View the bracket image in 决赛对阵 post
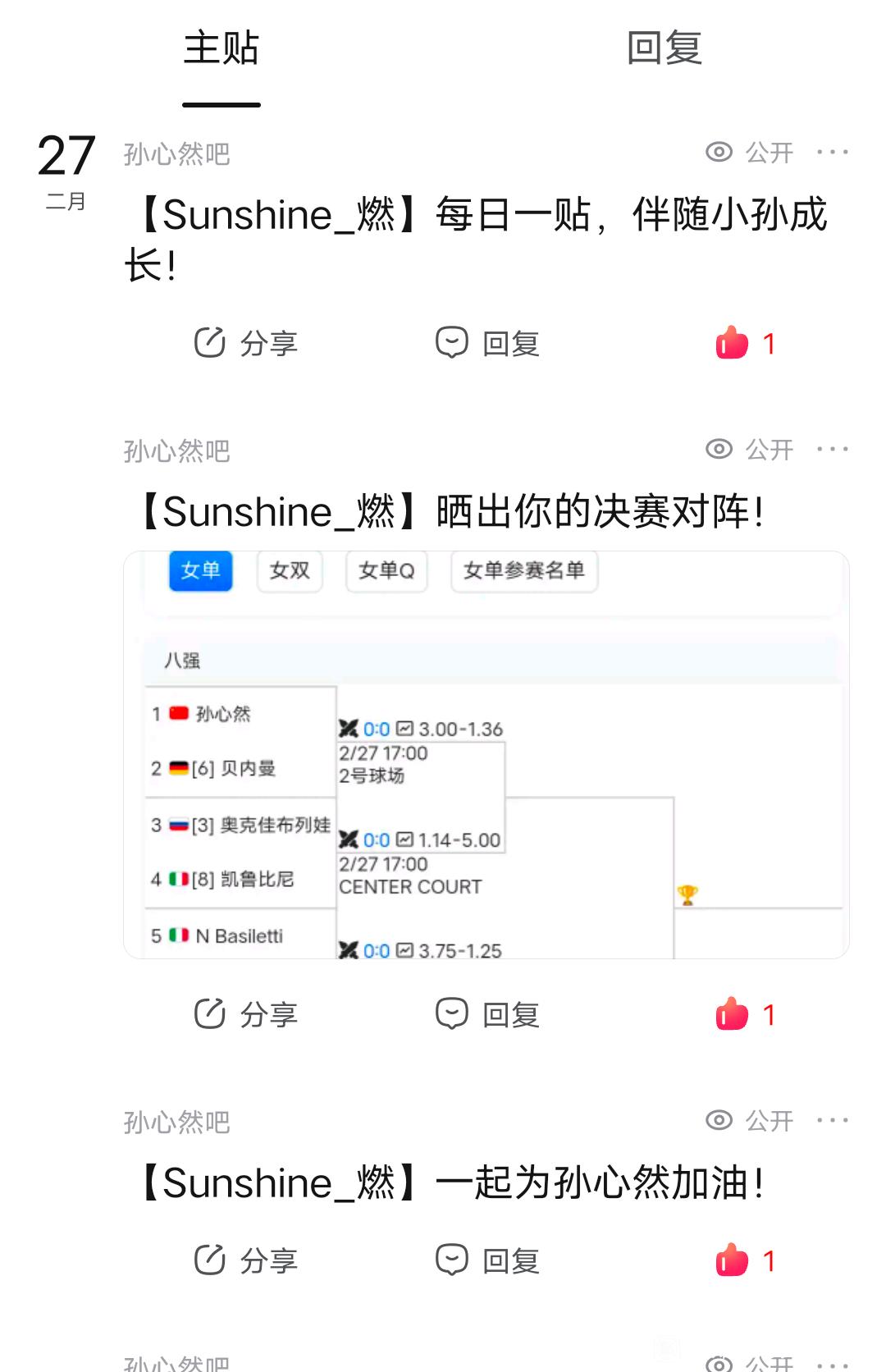This screenshot has height=1372, width=886. point(486,755)
